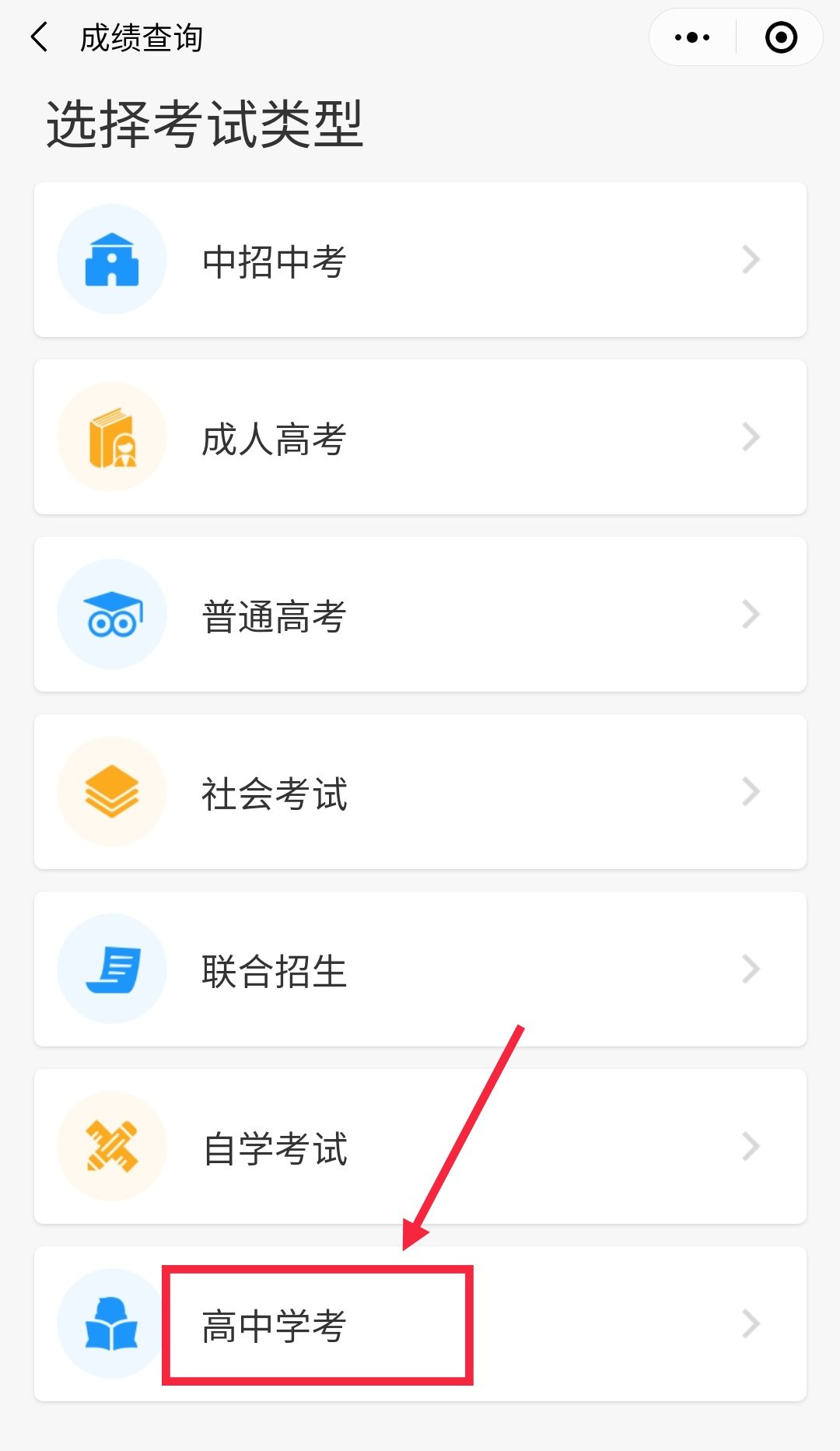Choose 普通高考 score query
The height and width of the screenshot is (1451, 840).
pos(420,615)
